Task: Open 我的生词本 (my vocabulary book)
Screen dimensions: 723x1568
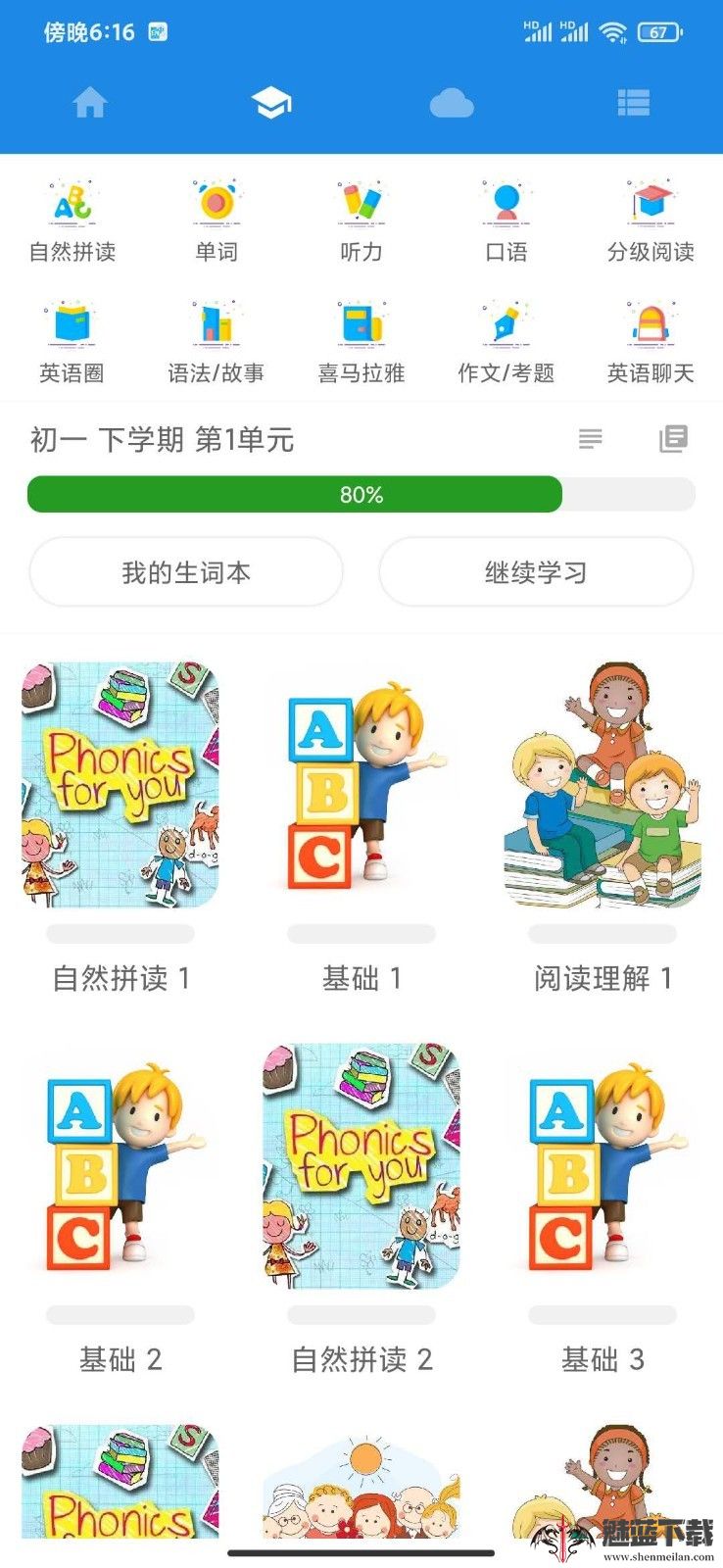Action: pyautogui.click(x=186, y=572)
